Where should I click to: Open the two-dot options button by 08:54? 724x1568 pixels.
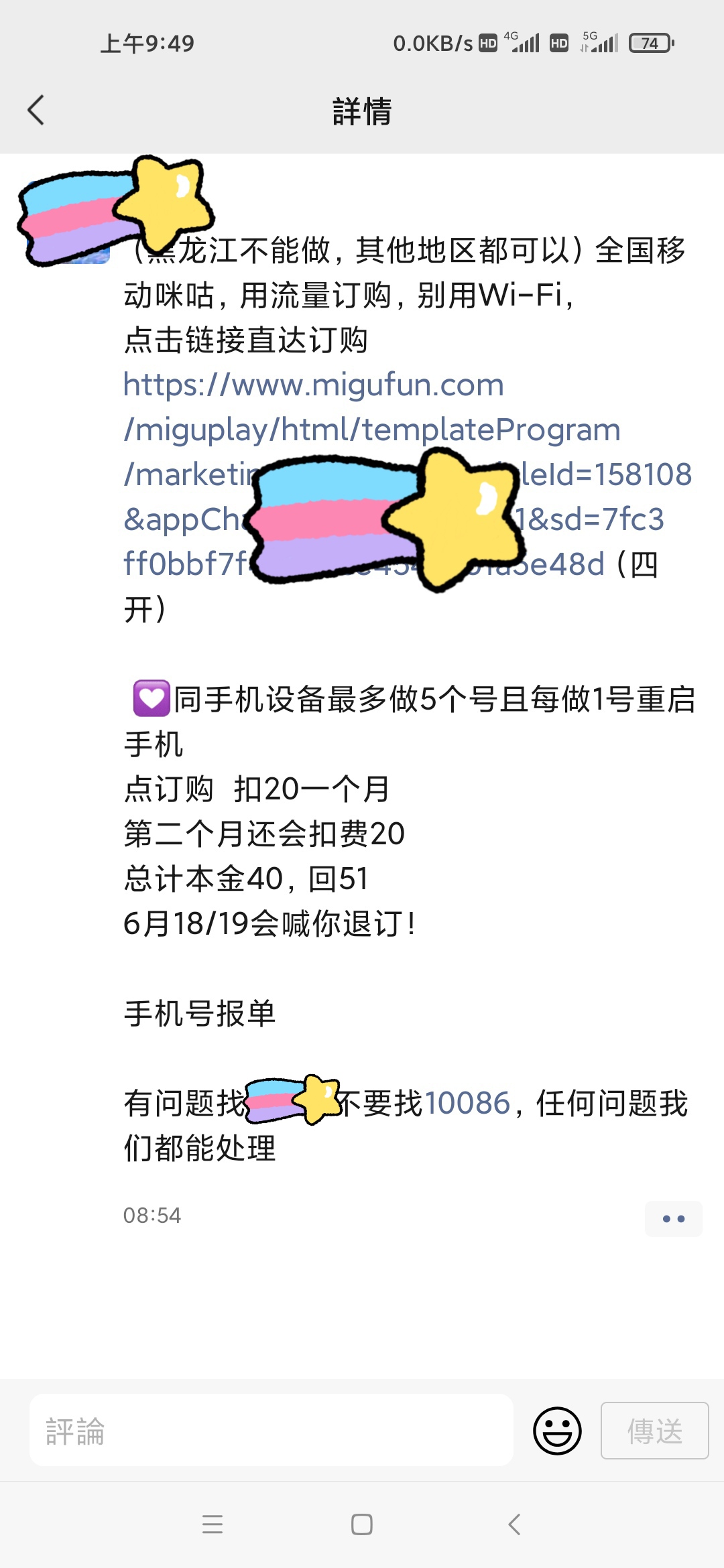[x=673, y=1219]
